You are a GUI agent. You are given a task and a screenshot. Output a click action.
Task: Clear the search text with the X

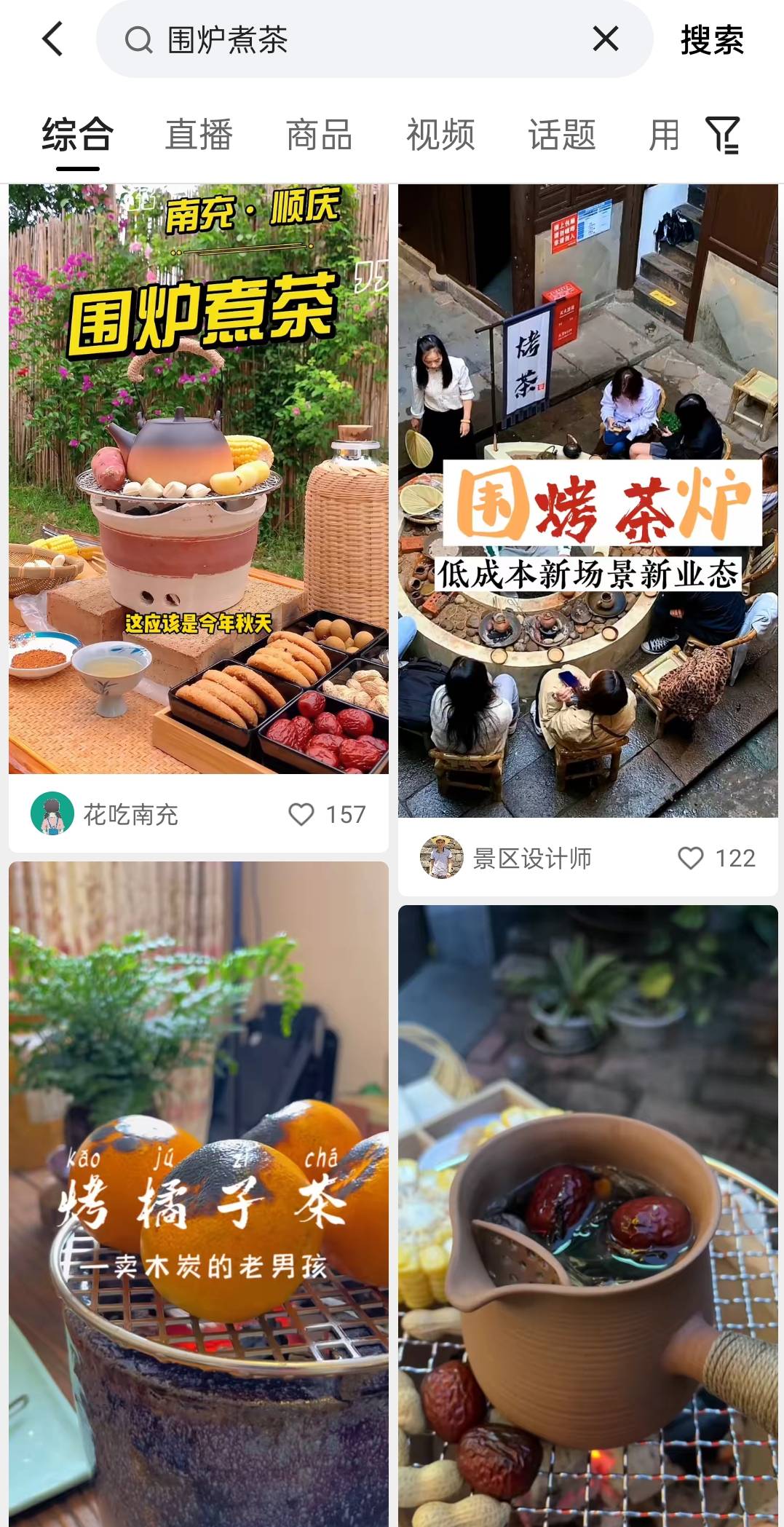click(x=605, y=39)
